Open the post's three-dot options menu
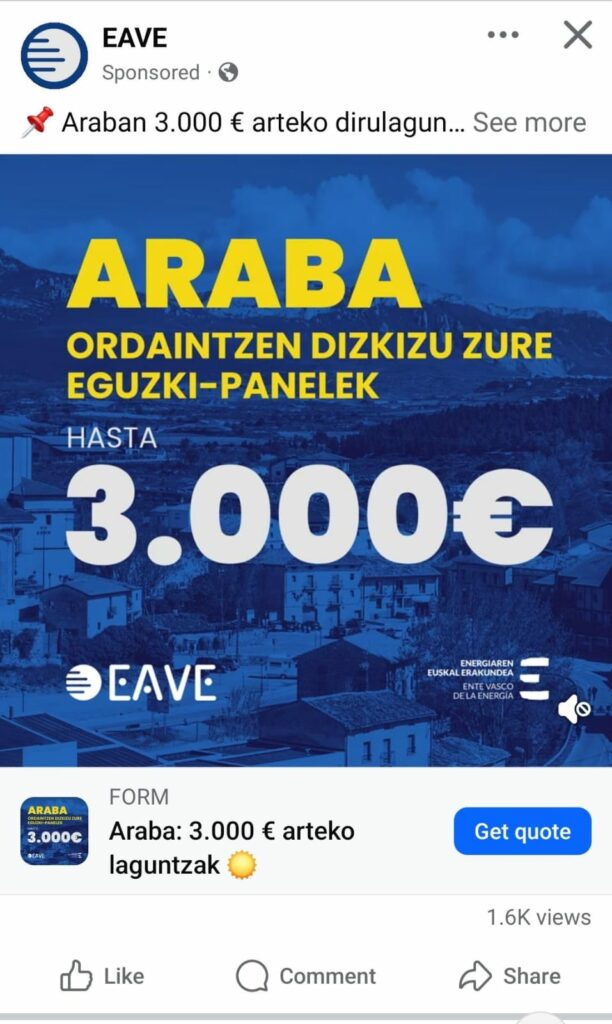Image resolution: width=612 pixels, height=1024 pixels. point(503,36)
